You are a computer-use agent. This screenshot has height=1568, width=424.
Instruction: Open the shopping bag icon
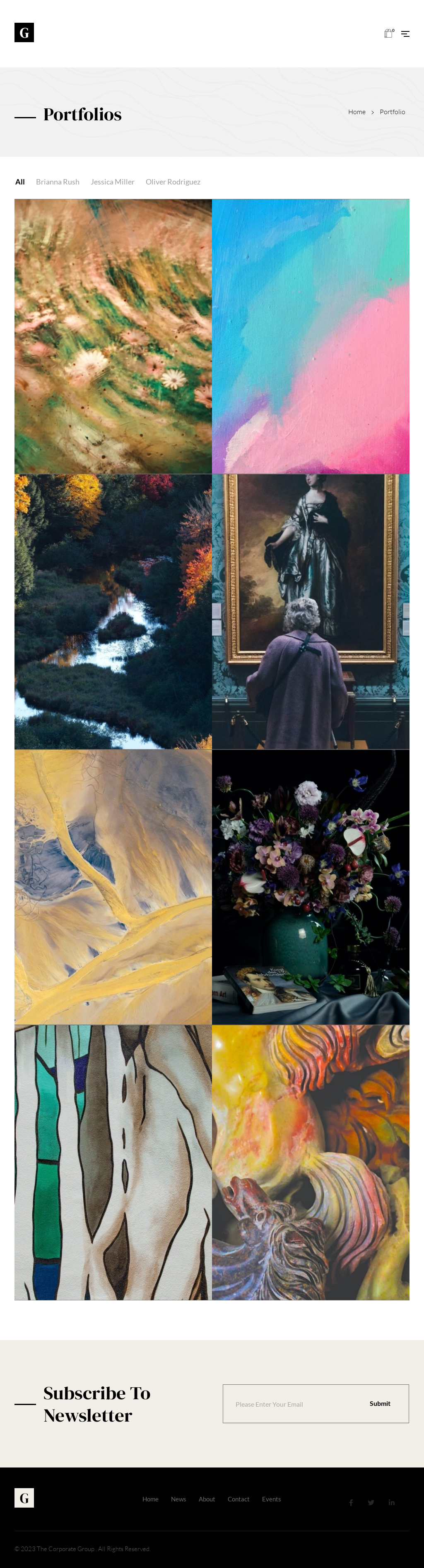pyautogui.click(x=388, y=34)
